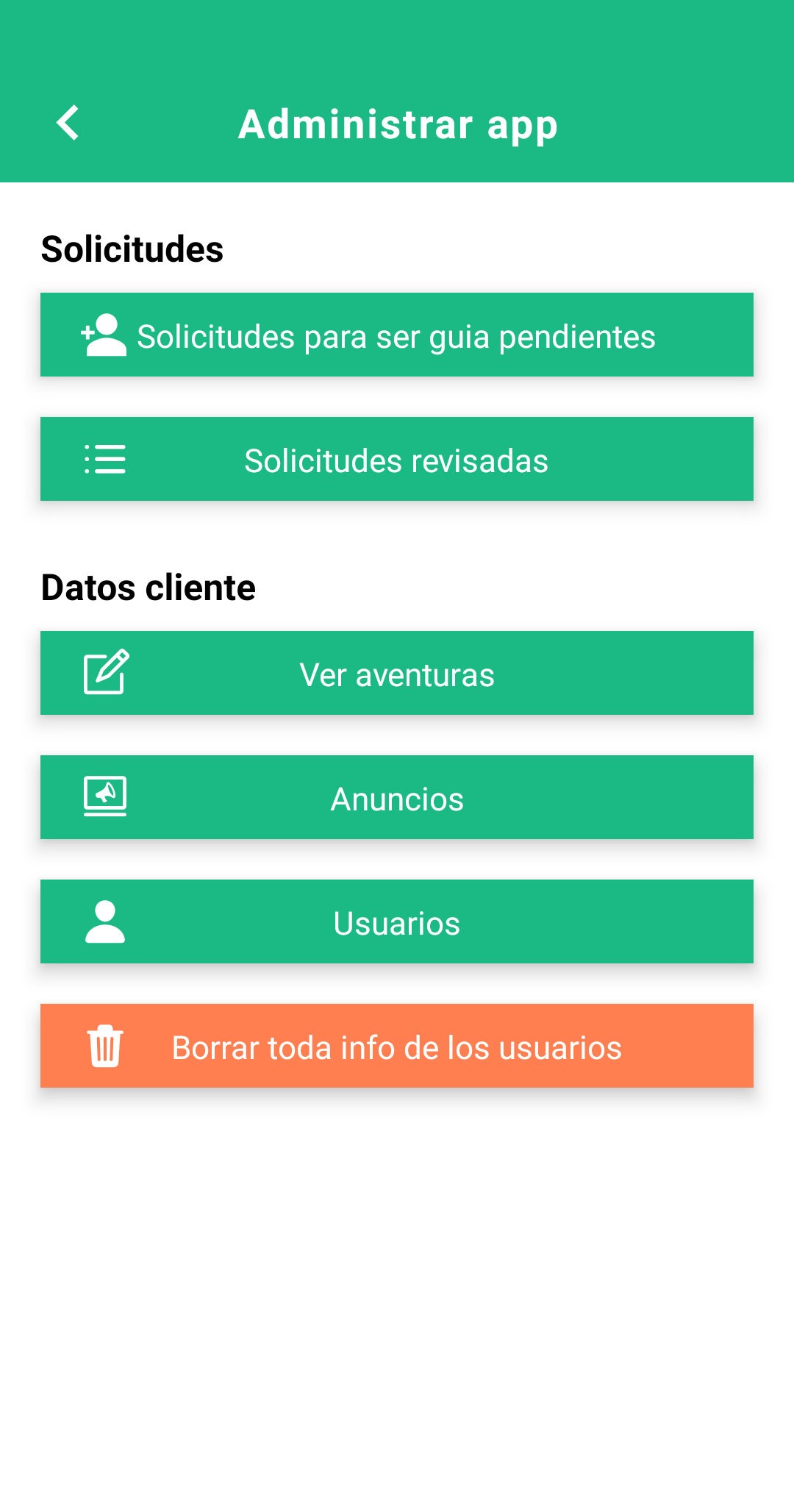
Task: Select the Ver aventuras button
Action: [x=397, y=674]
